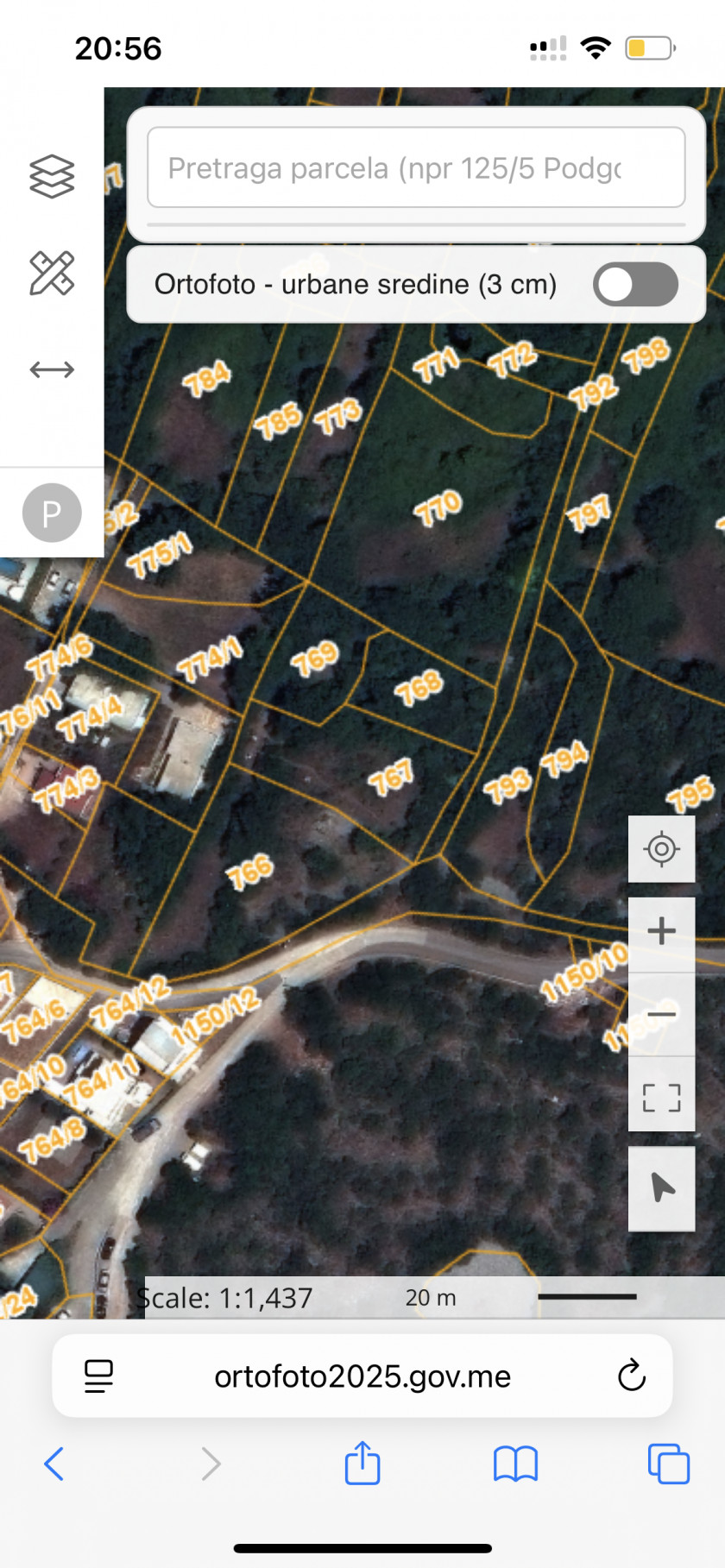The image size is (725, 1568).
Task: Open Safari bookmarks
Action: point(515,1464)
